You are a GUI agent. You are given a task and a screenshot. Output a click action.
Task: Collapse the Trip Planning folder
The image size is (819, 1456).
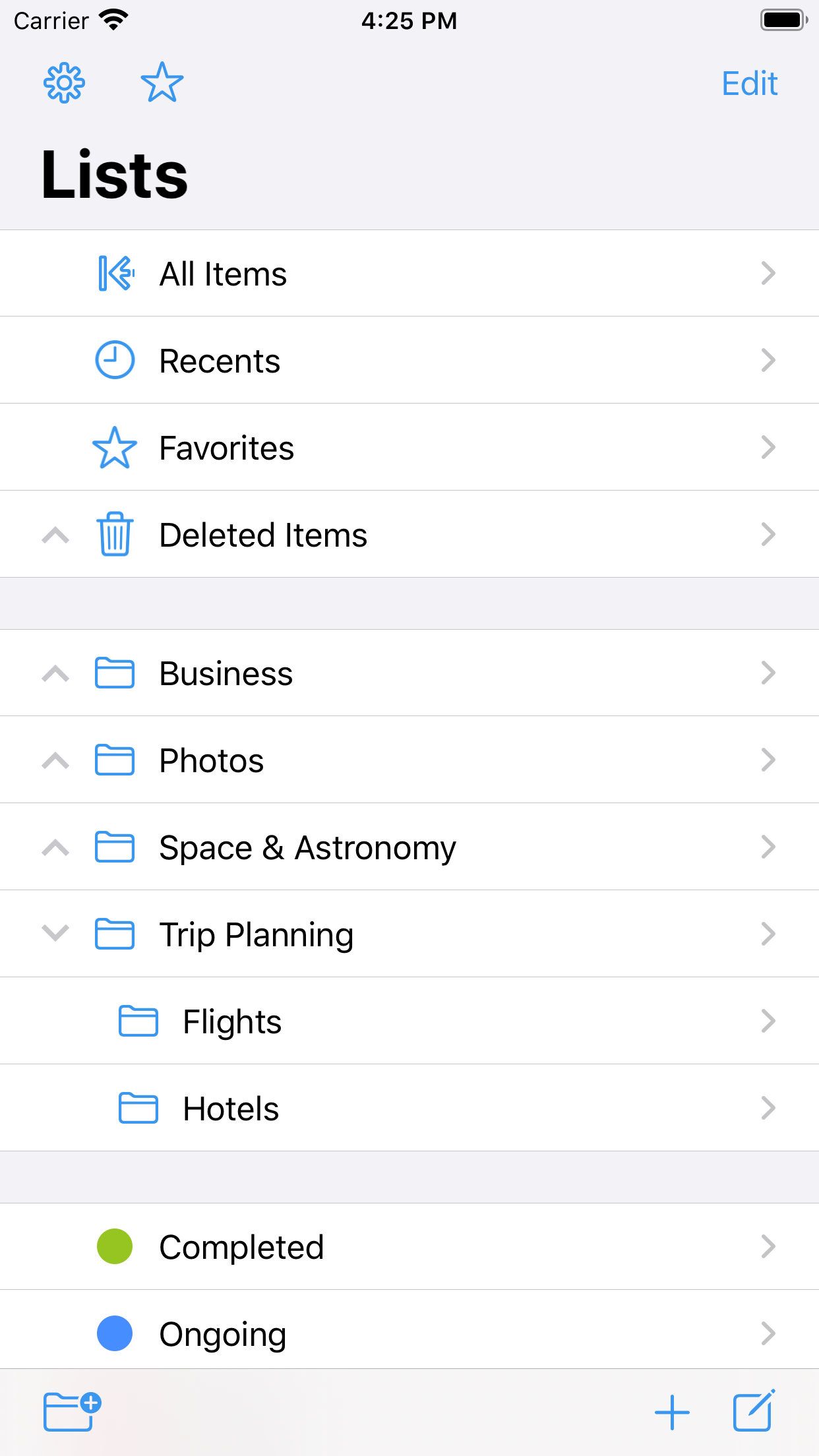pyautogui.click(x=55, y=934)
